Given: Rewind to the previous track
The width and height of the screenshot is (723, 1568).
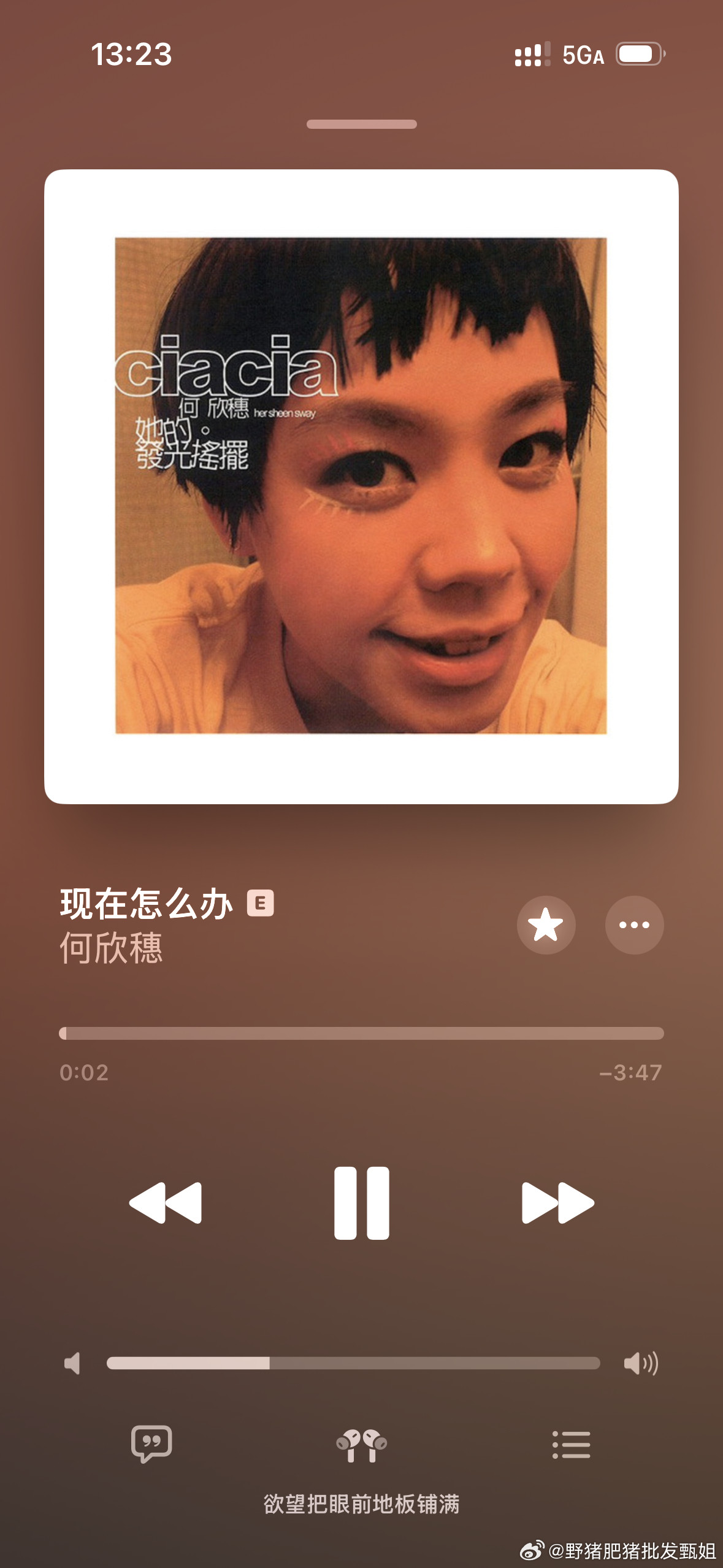Looking at the screenshot, I should point(167,1204).
